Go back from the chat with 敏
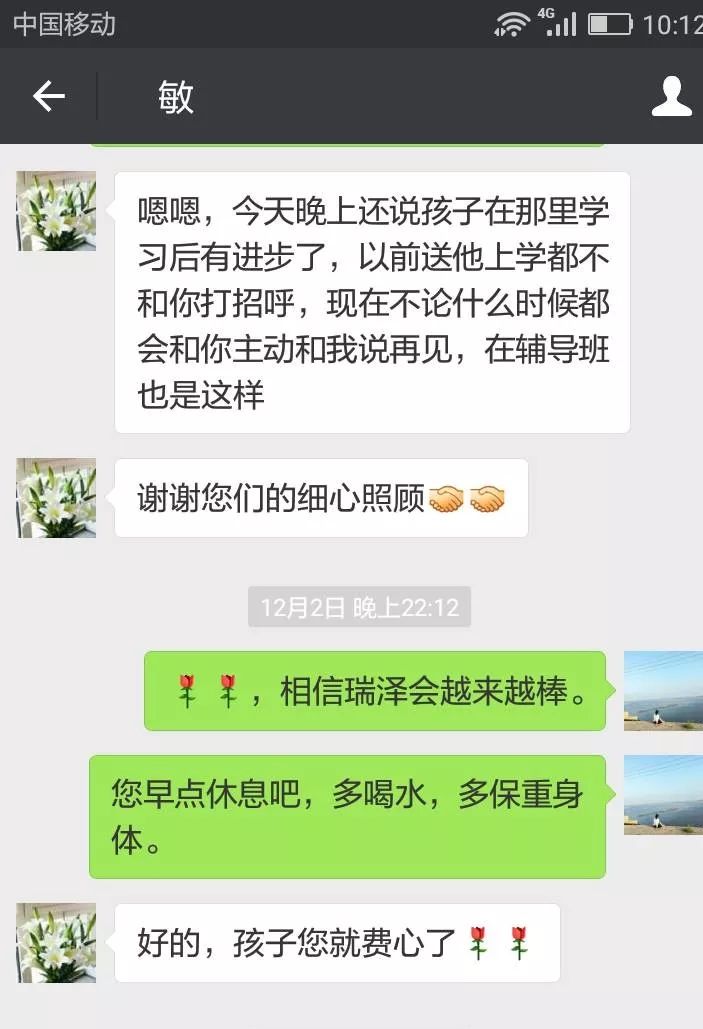Viewport: 703px width, 1029px height. (x=48, y=96)
